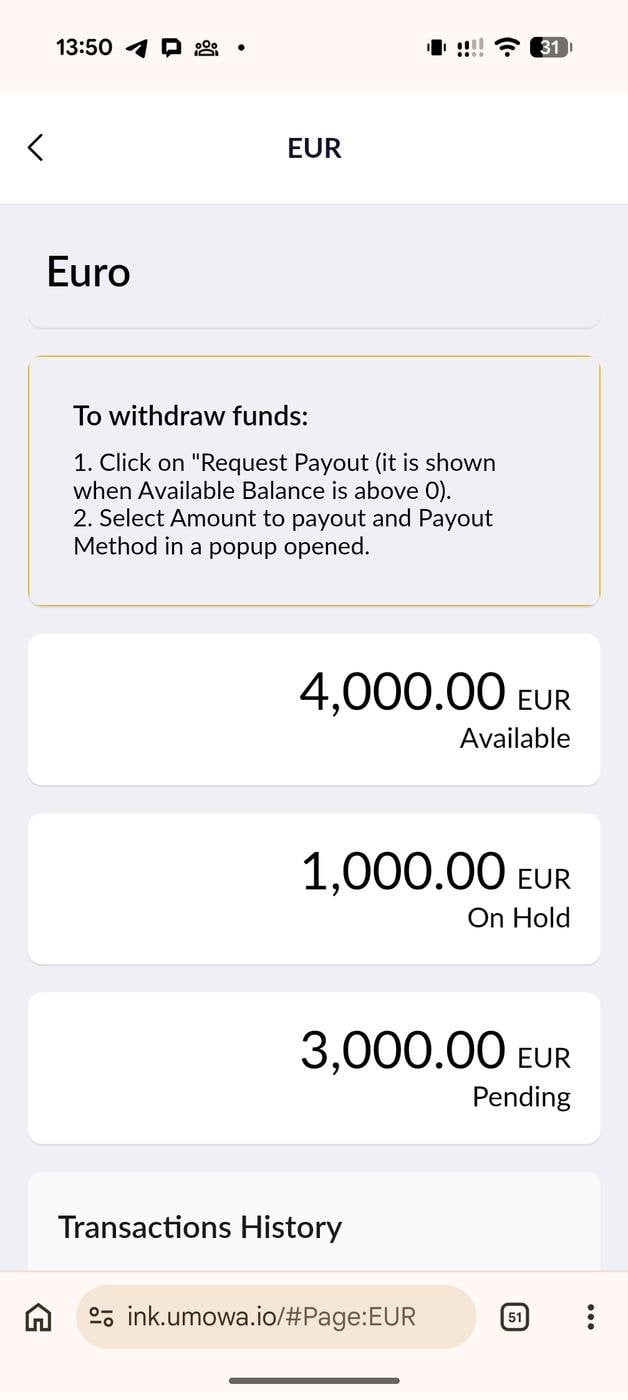Edit the ink.umowa.io address bar

click(x=272, y=1317)
